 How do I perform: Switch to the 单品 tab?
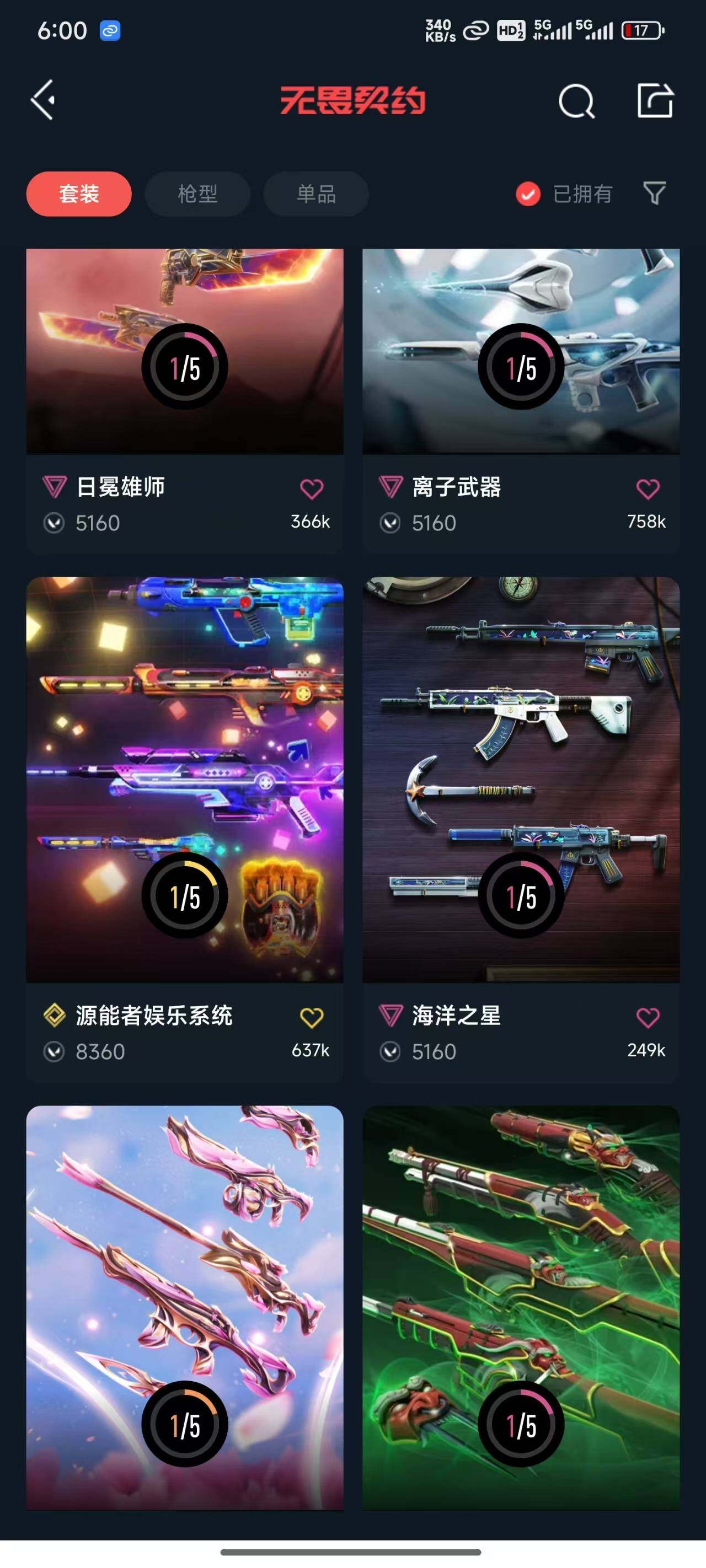click(x=315, y=194)
